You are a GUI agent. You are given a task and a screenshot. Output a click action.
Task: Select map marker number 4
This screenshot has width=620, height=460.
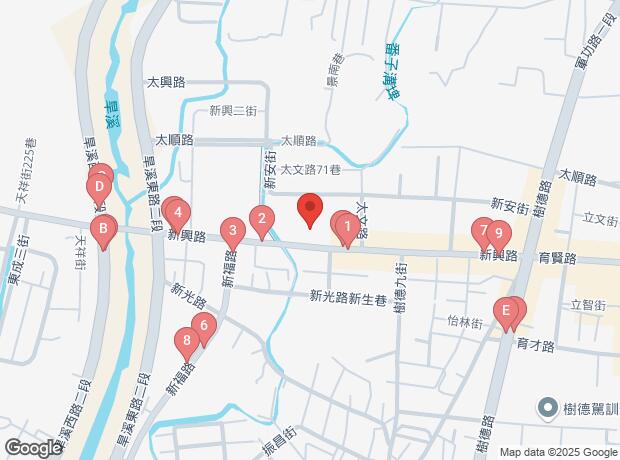[177, 212]
